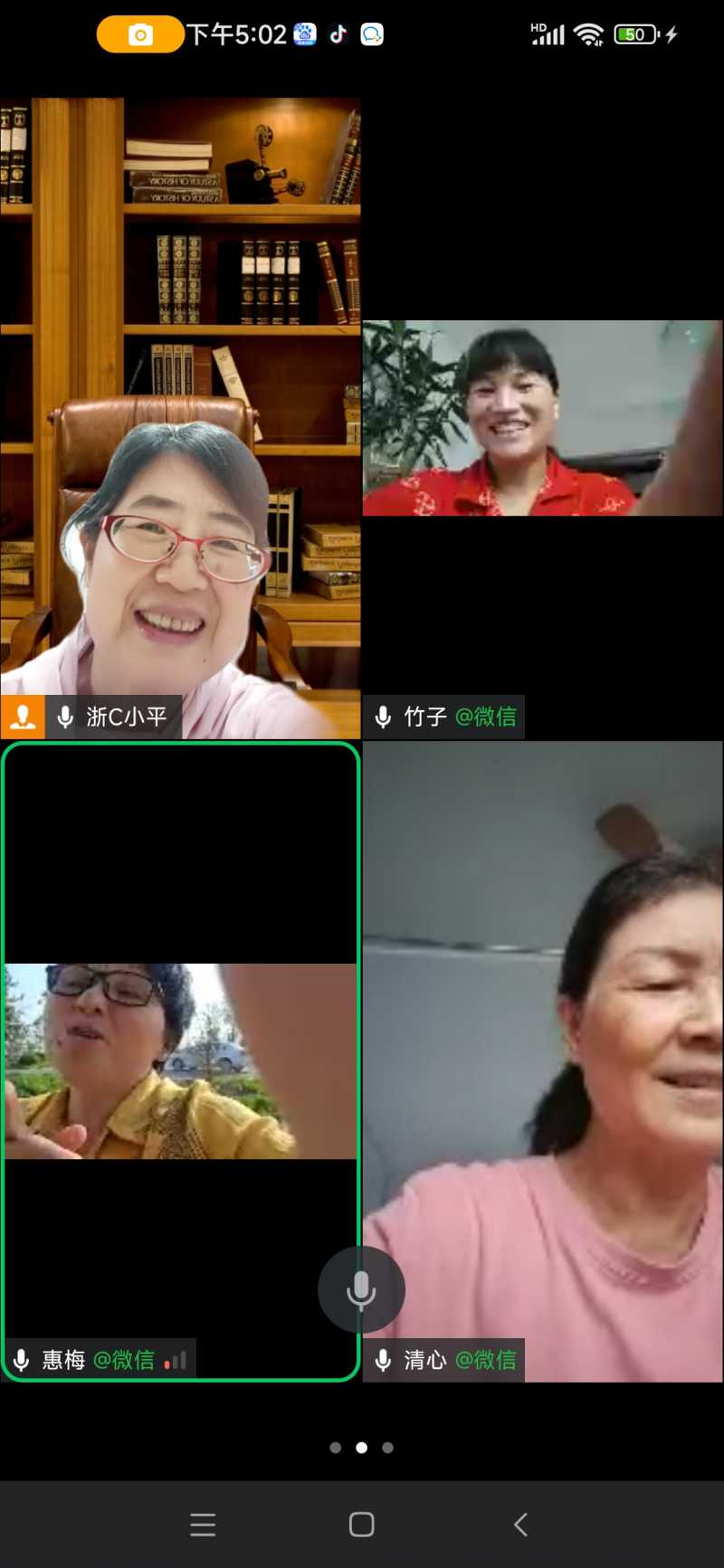
Task: Tap the page indicator dots
Action: coord(361,1448)
